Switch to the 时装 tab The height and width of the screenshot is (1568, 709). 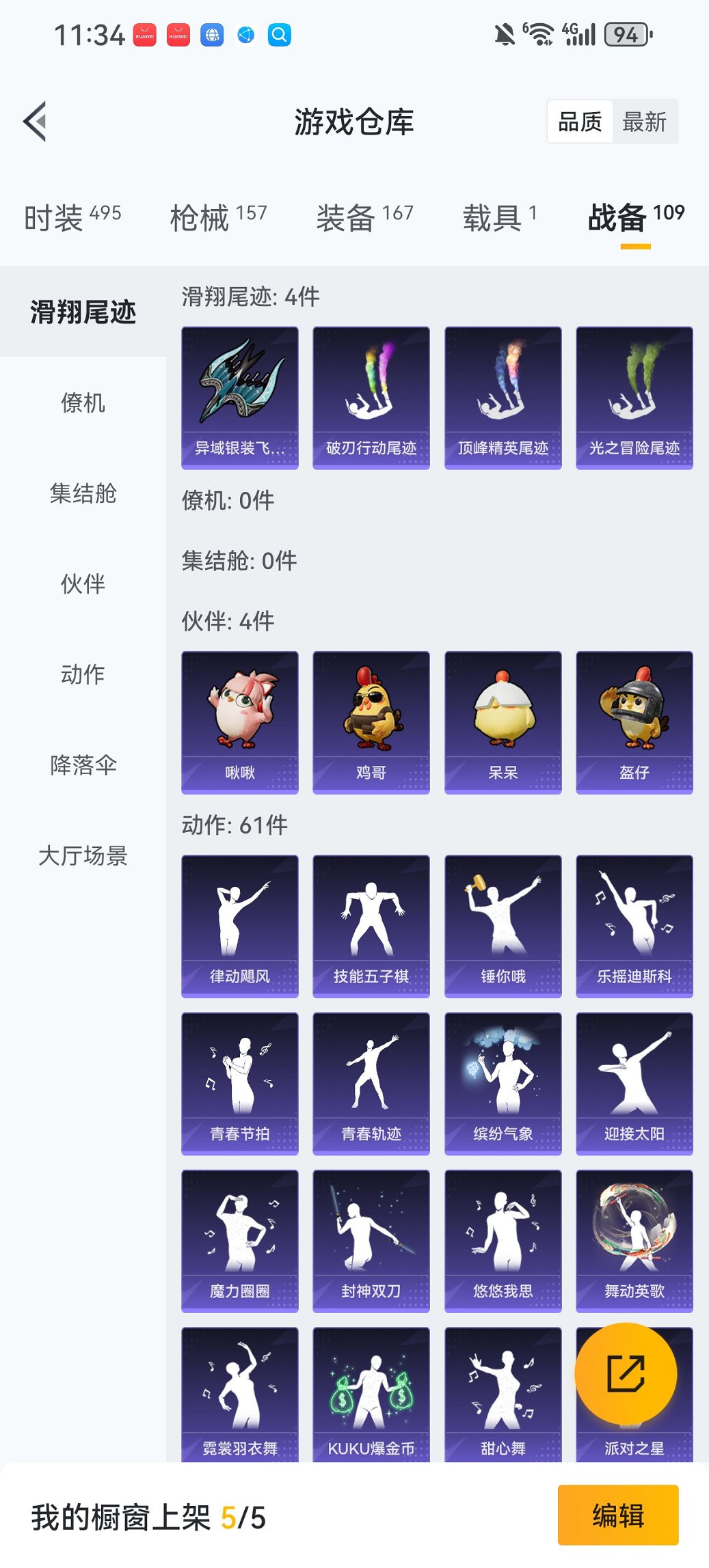click(x=72, y=218)
